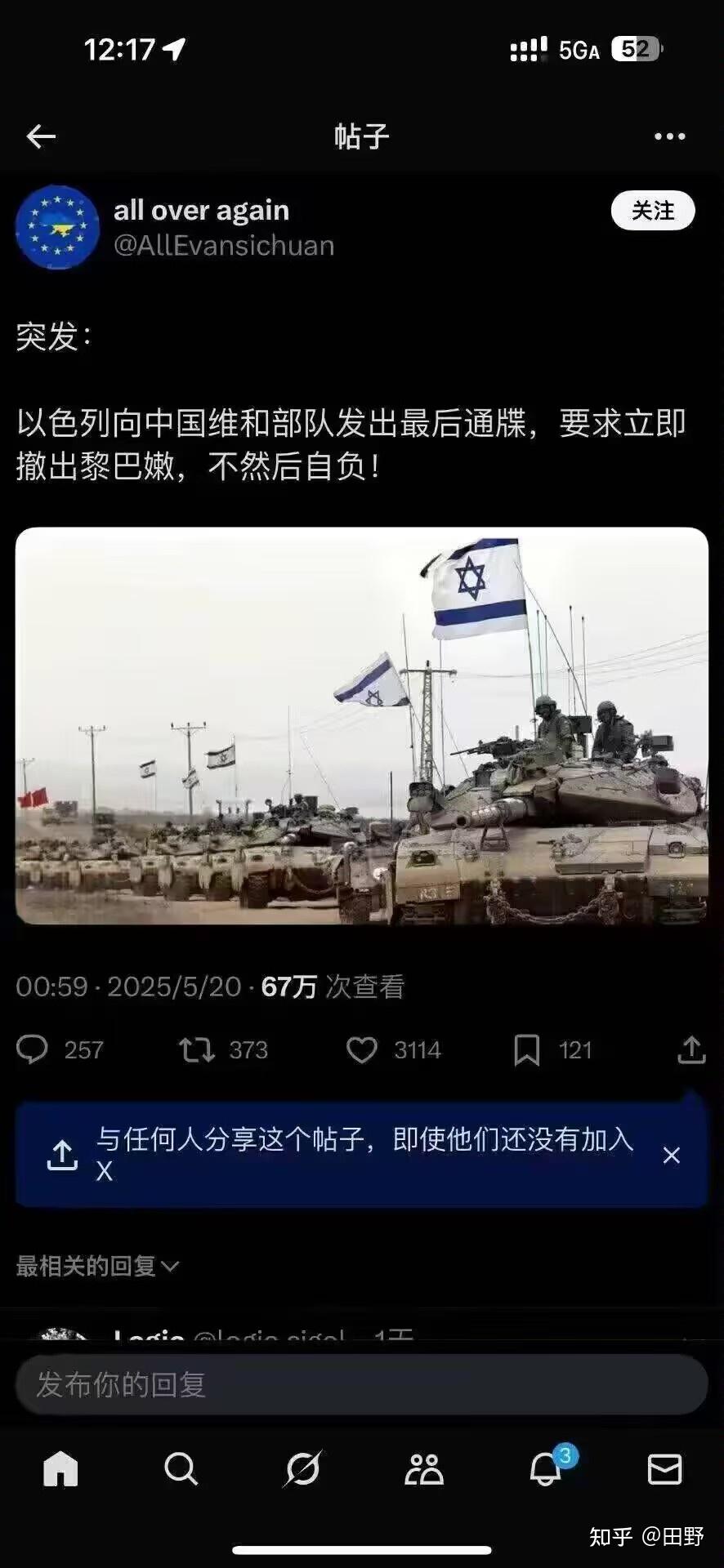The width and height of the screenshot is (724, 1568).
Task: Open the notifications bell with 3 alerts
Action: pyautogui.click(x=545, y=1469)
